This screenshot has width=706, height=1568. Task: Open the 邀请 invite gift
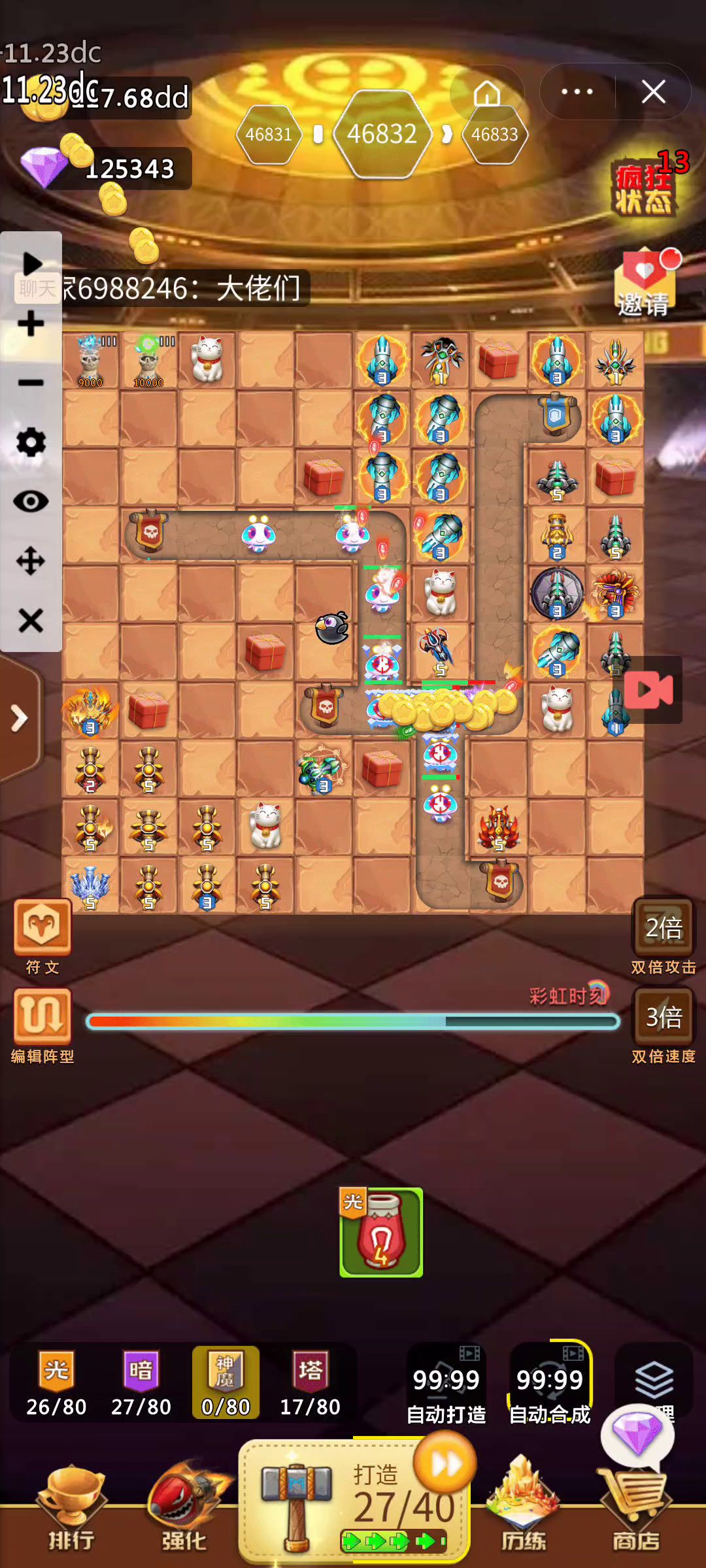644,284
